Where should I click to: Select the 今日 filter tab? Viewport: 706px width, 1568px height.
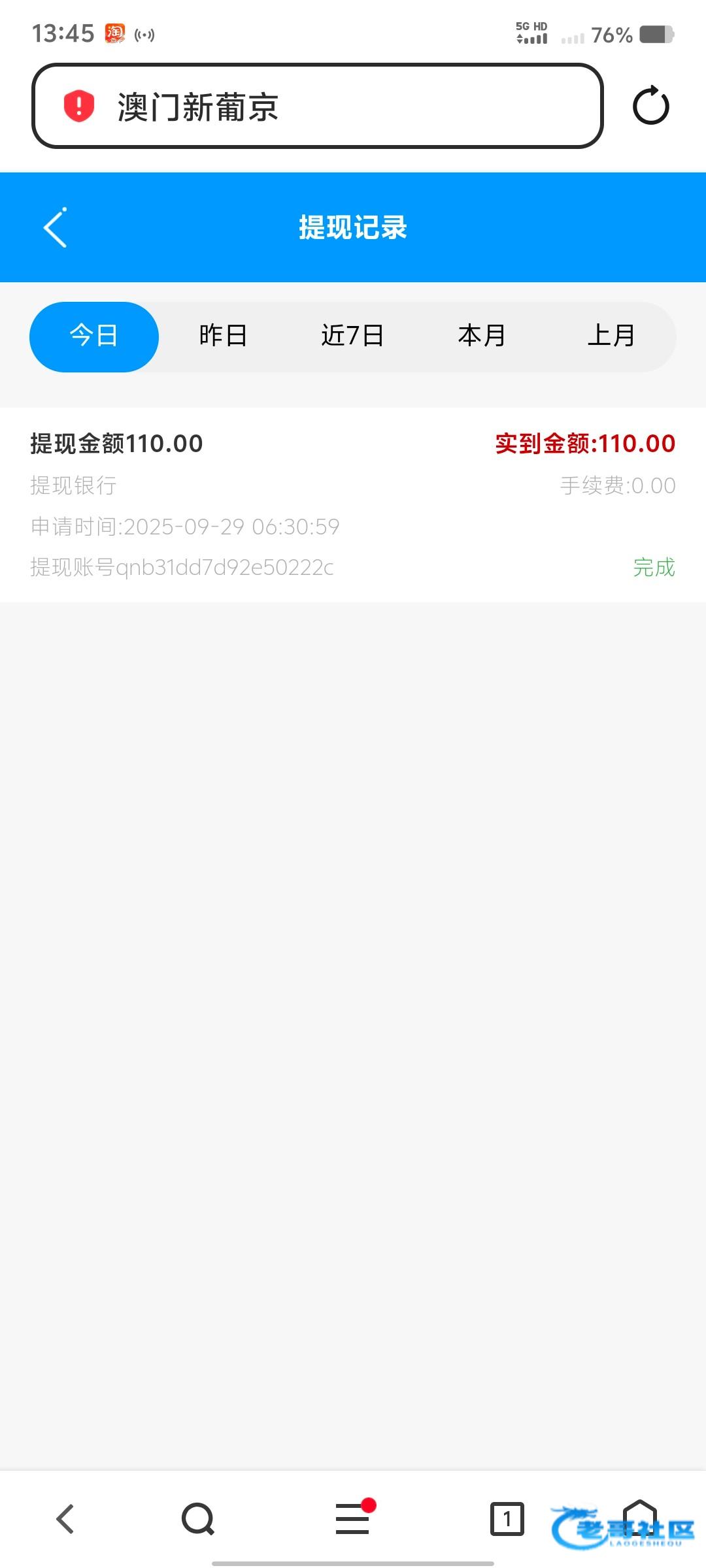click(x=94, y=336)
